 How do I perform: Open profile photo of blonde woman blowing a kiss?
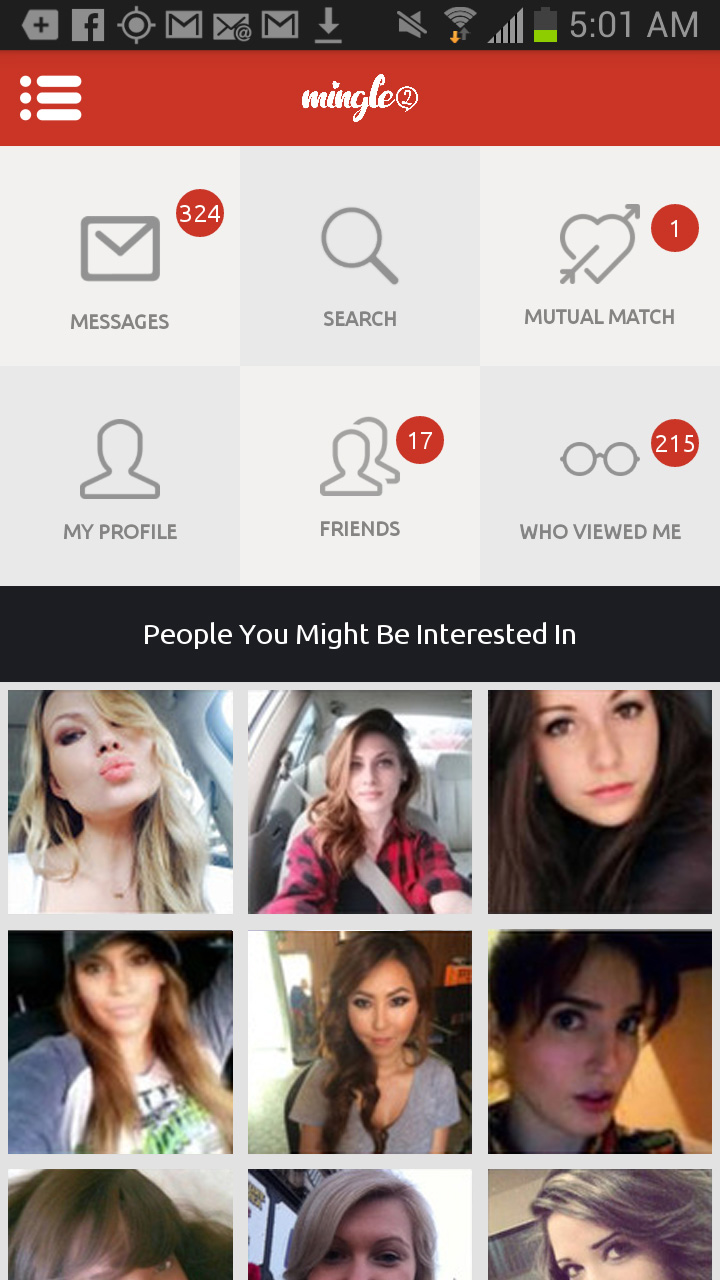[120, 801]
